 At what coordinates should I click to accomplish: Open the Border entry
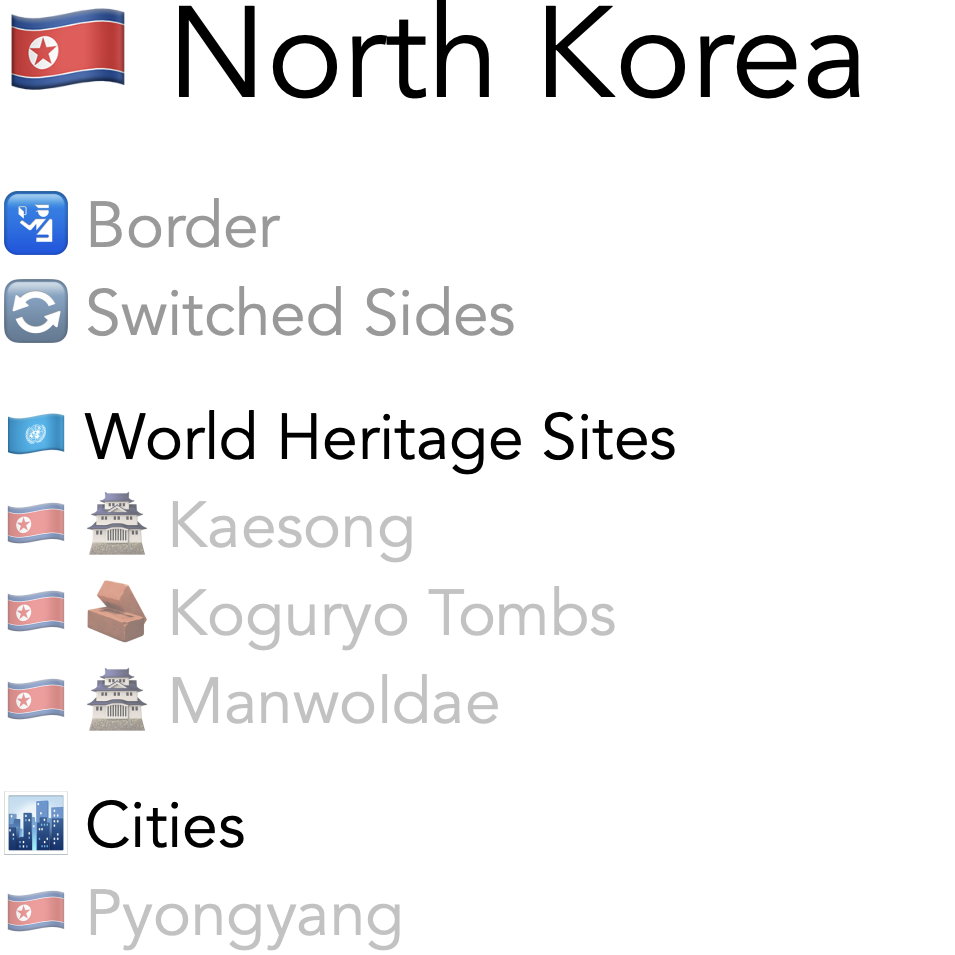(183, 225)
